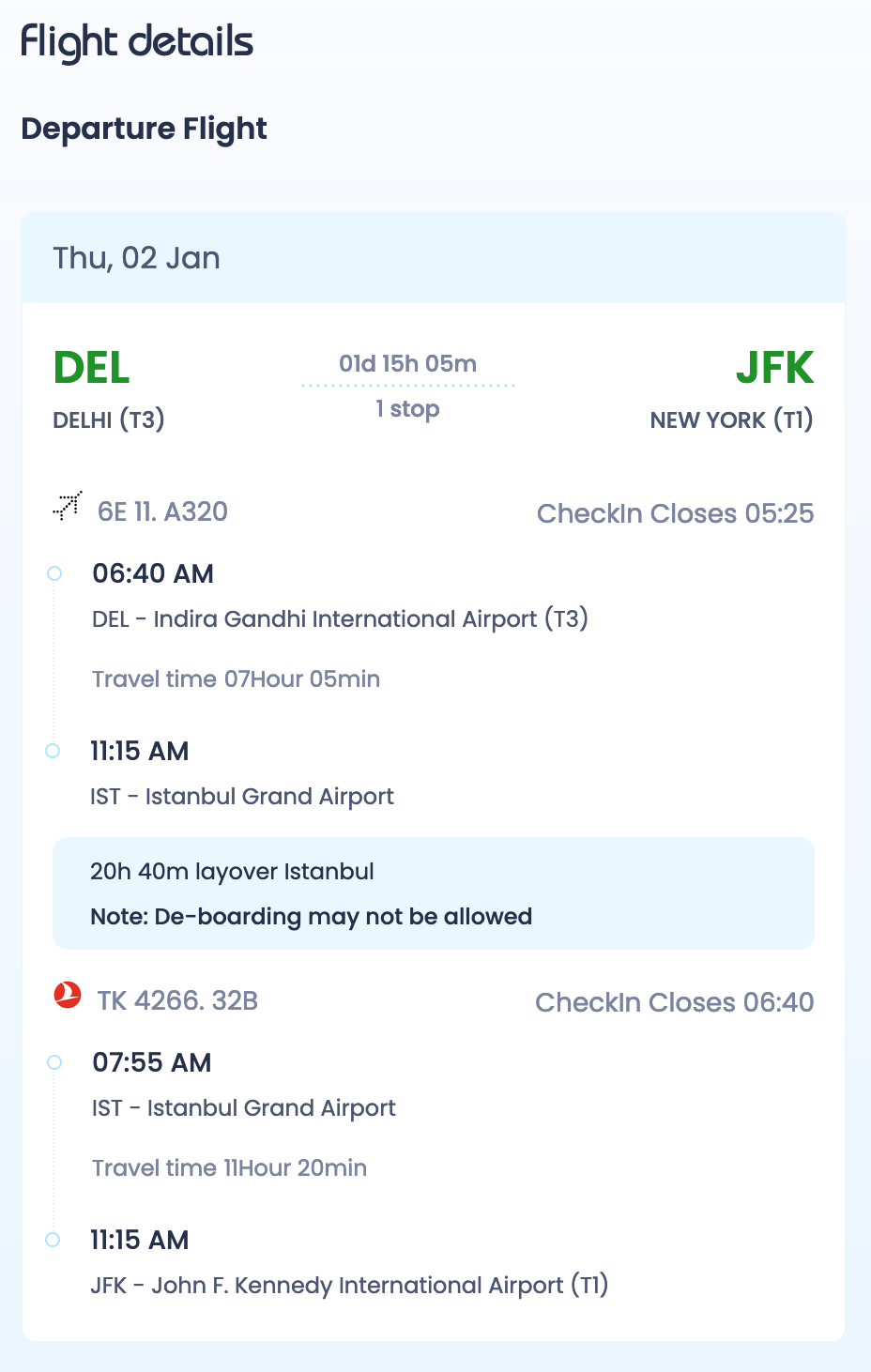Click the IndiGo airline logo icon

click(66, 508)
